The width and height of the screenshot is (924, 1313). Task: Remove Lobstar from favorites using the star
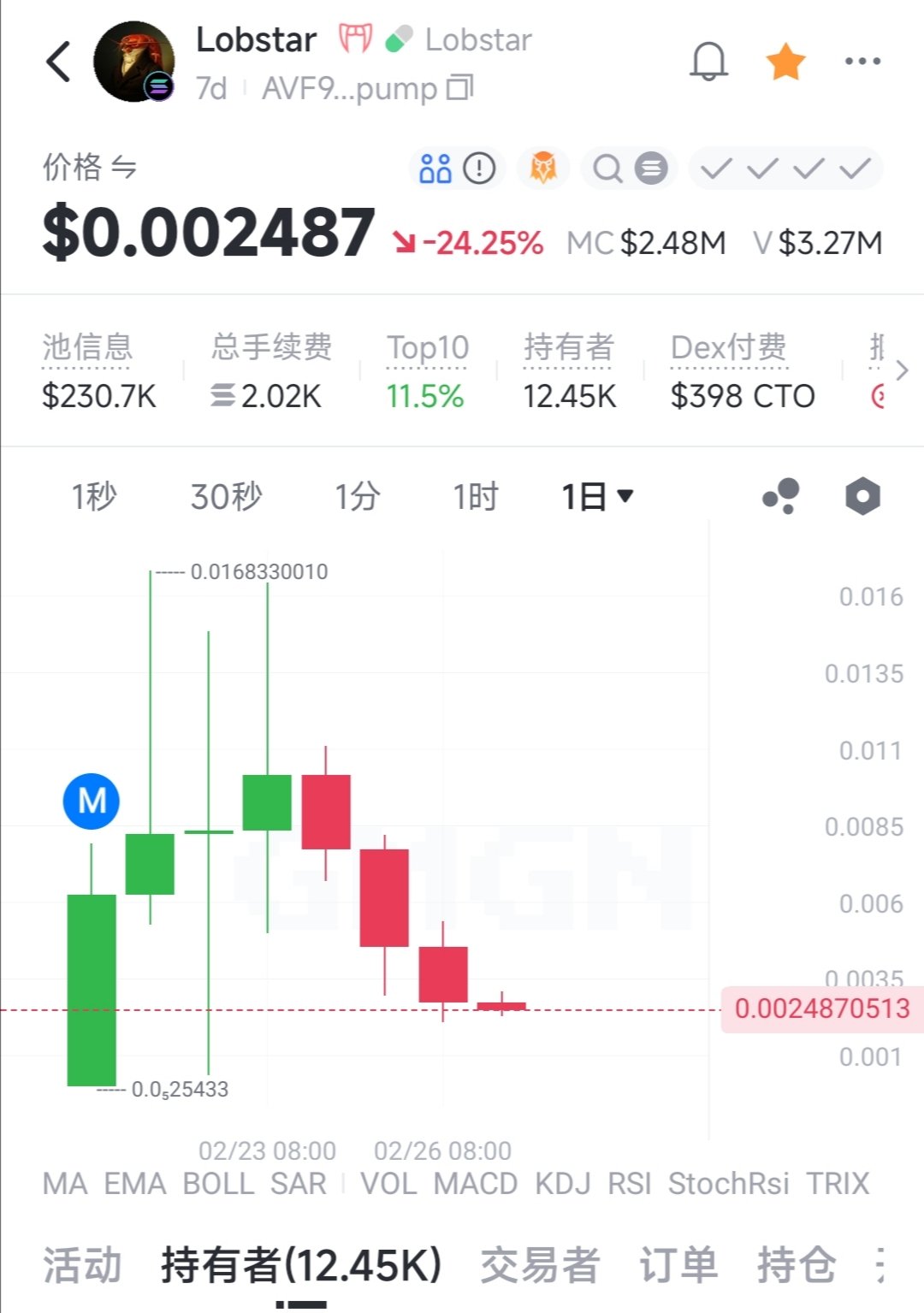tap(785, 62)
